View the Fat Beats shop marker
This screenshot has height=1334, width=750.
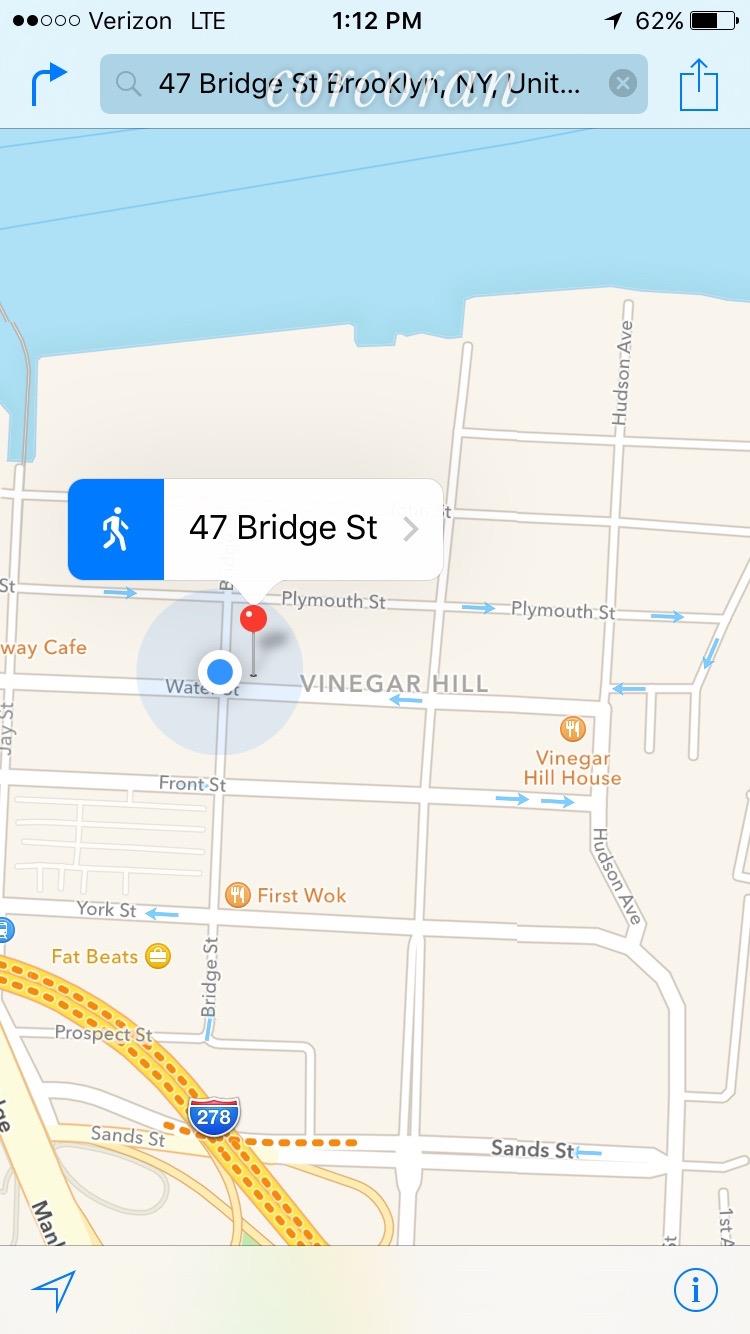[x=157, y=956]
